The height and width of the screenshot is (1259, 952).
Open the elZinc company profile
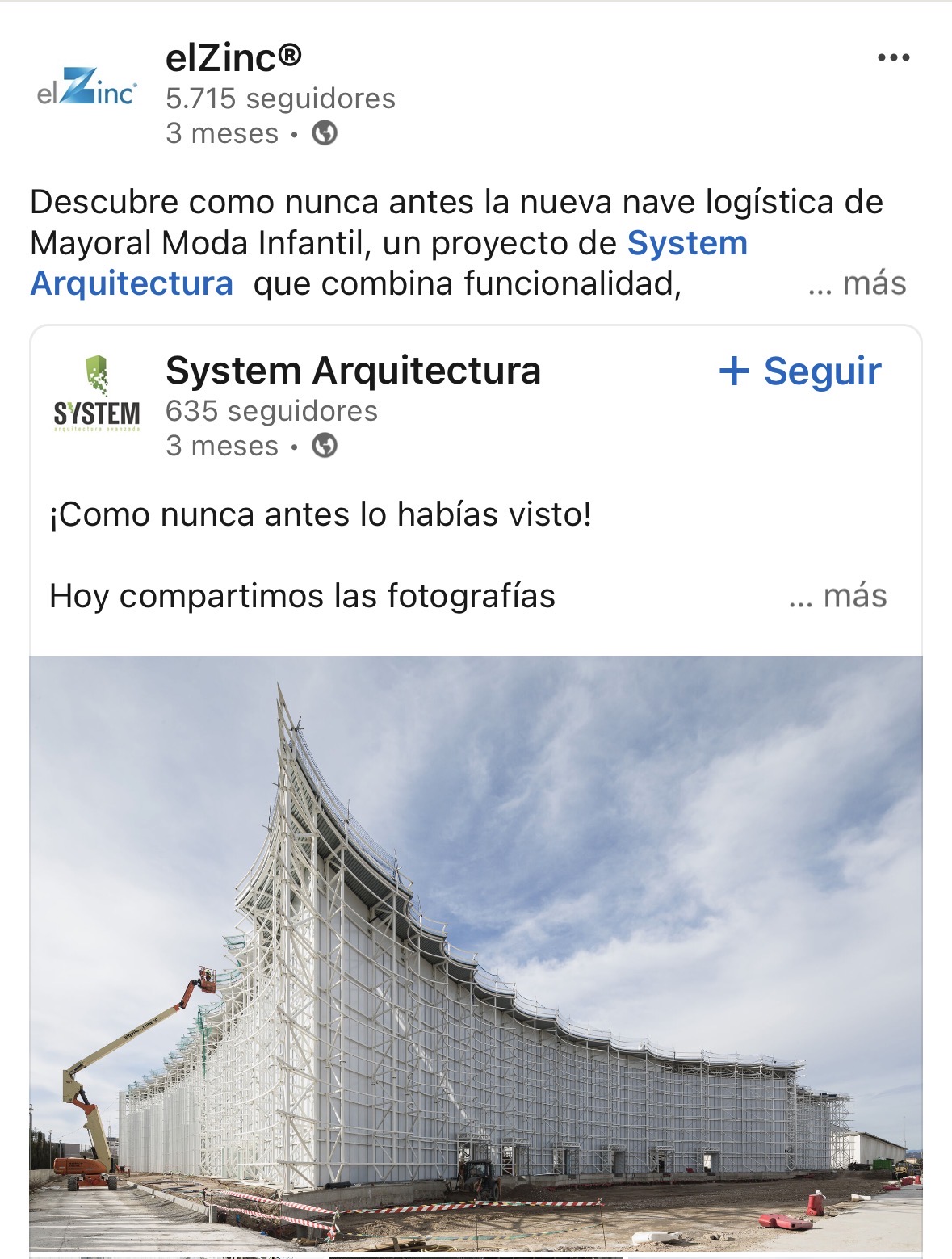[x=233, y=58]
